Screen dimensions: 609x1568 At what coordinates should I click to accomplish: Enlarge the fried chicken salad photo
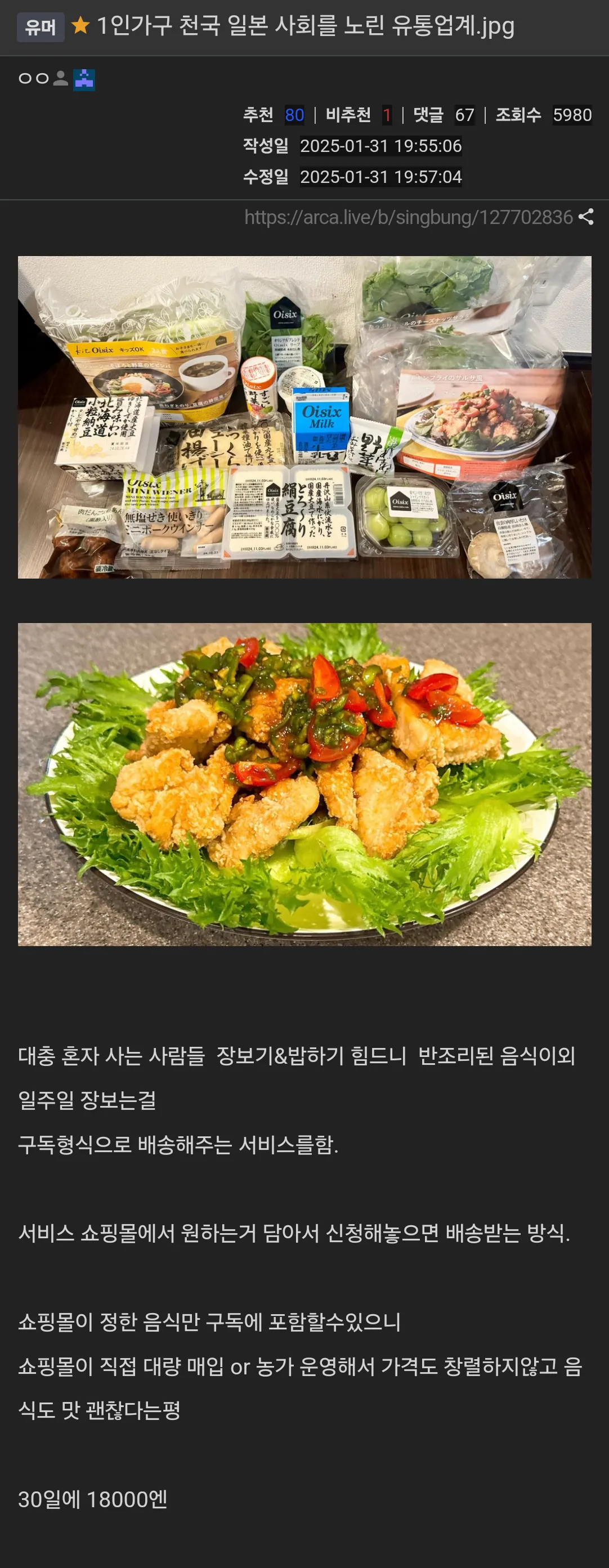[x=304, y=784]
